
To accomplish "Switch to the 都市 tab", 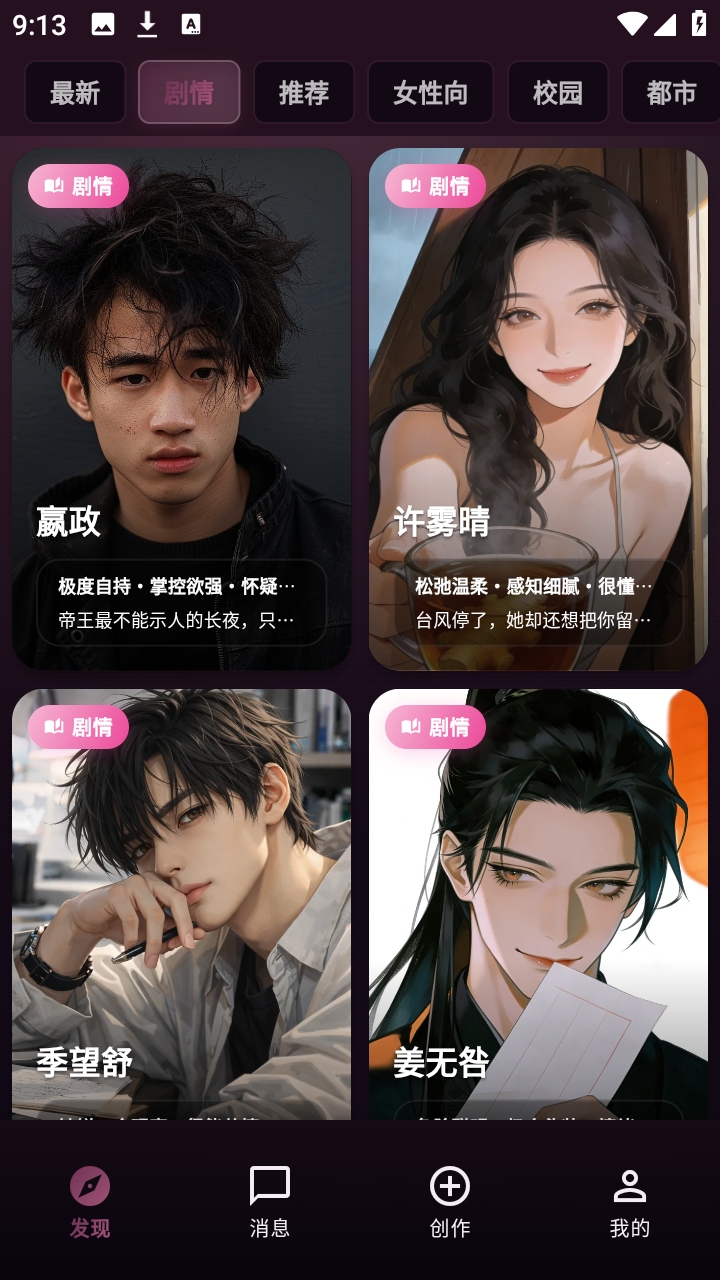I will (x=670, y=93).
